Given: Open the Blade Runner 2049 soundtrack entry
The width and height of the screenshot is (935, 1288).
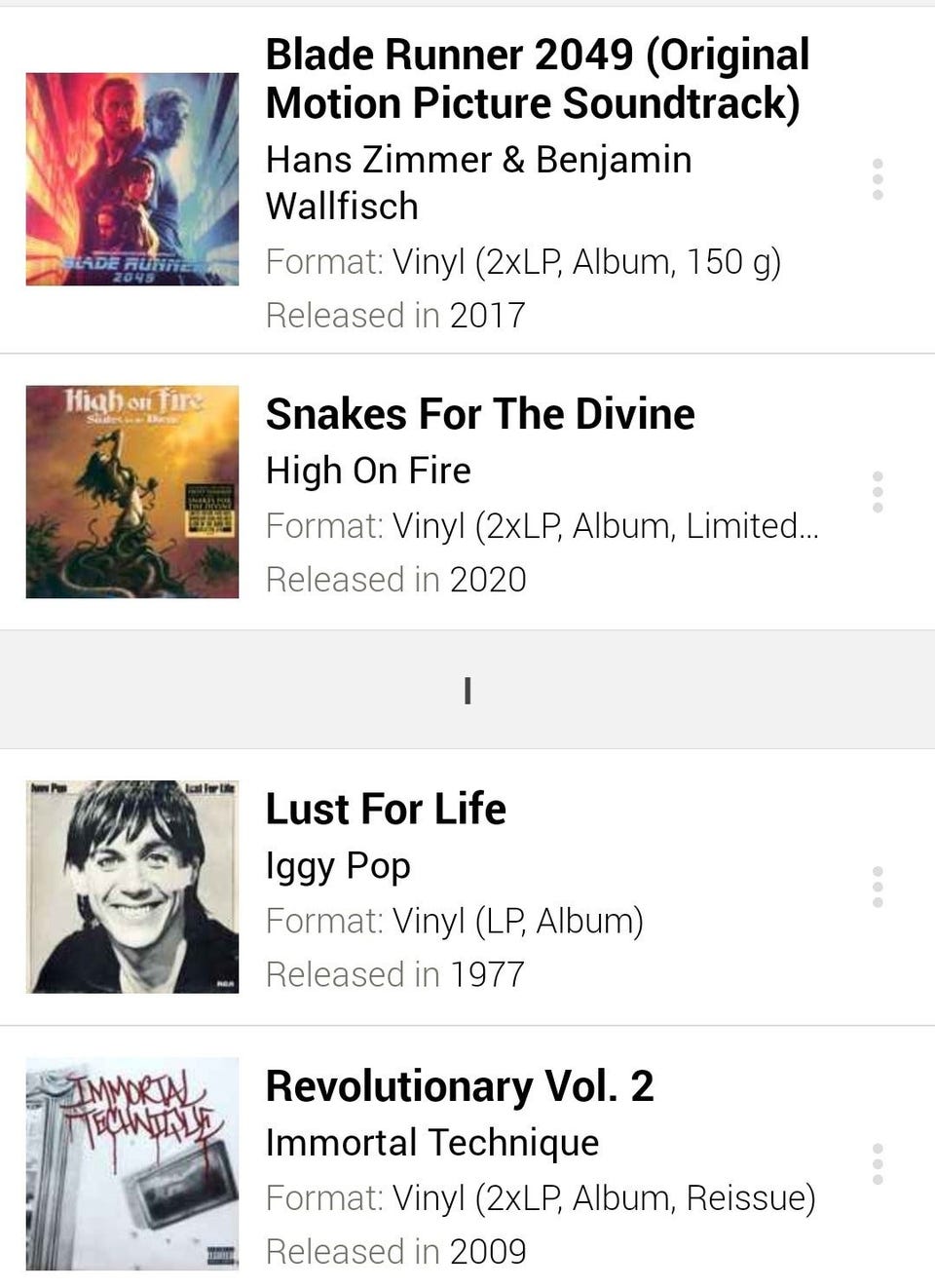Looking at the screenshot, I should [536, 80].
